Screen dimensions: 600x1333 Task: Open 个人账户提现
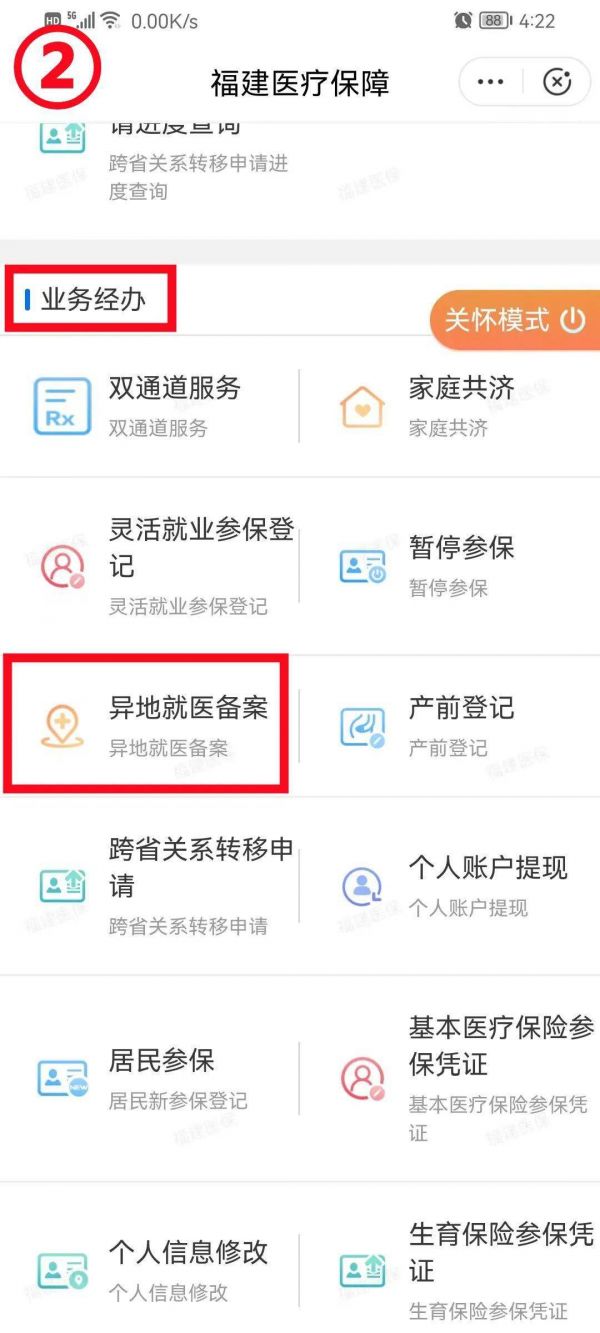pos(450,886)
